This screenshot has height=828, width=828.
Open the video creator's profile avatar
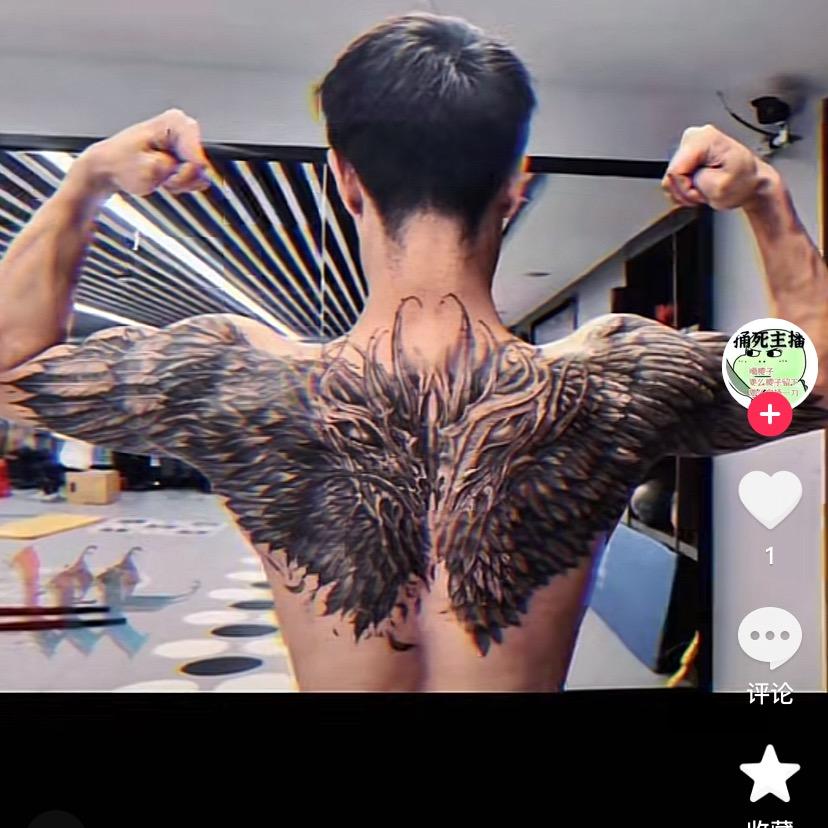click(x=769, y=362)
